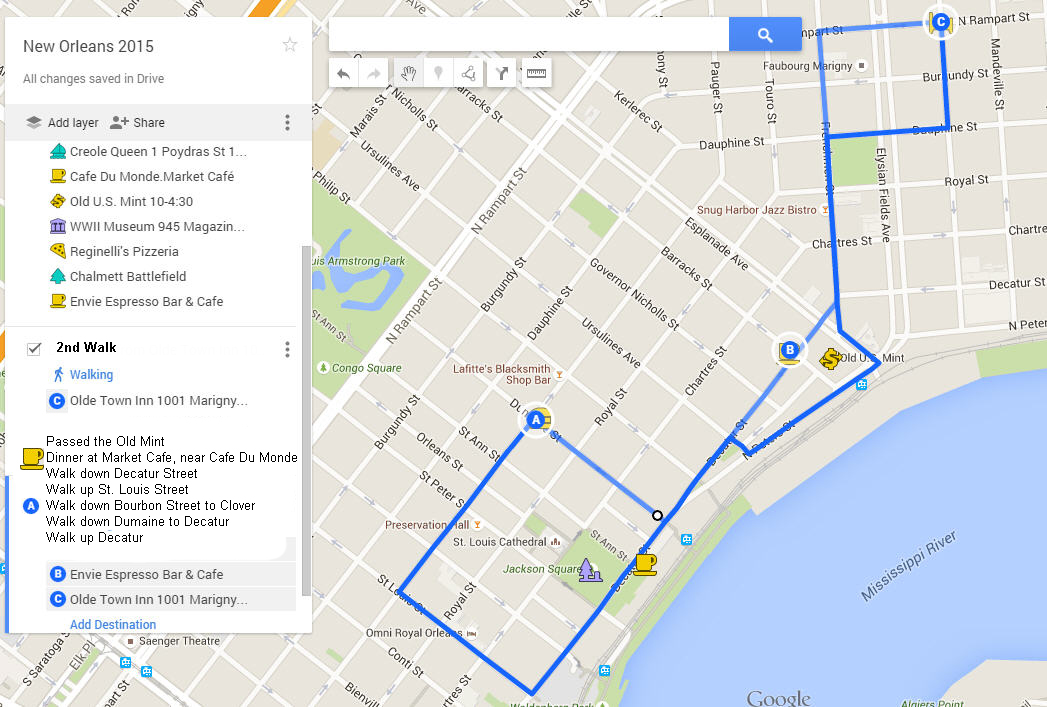Focus the map search box
The height and width of the screenshot is (707, 1047).
528,35
